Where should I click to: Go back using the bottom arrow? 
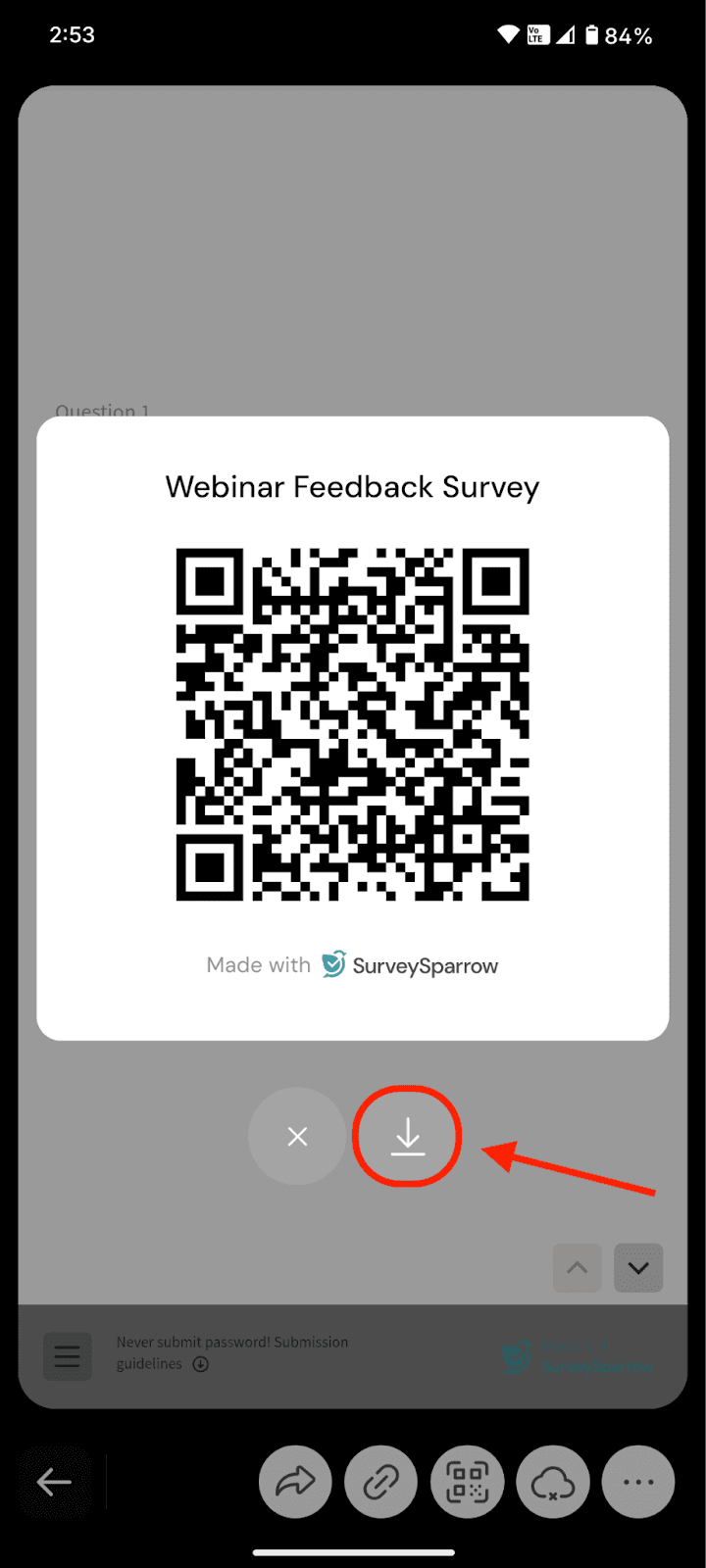point(54,1483)
